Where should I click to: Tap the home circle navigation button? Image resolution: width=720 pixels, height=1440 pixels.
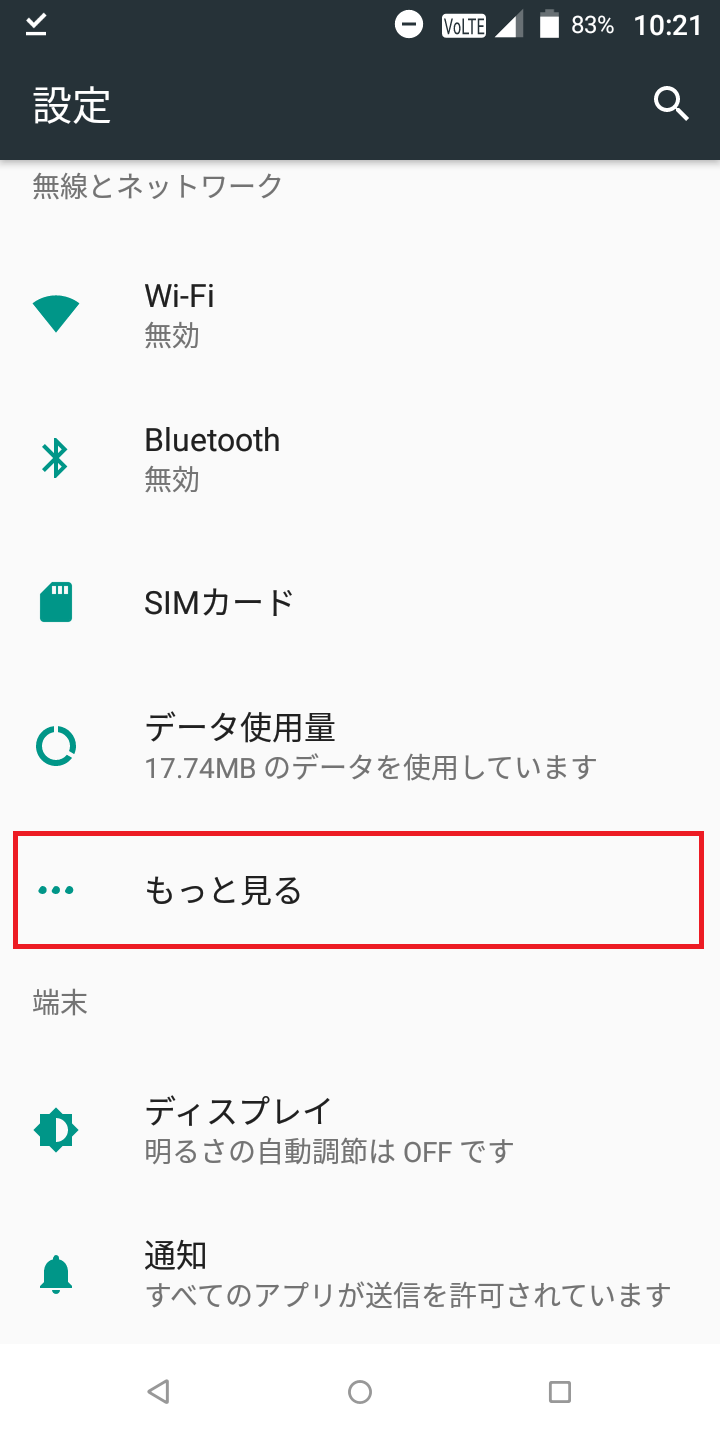(360, 1391)
